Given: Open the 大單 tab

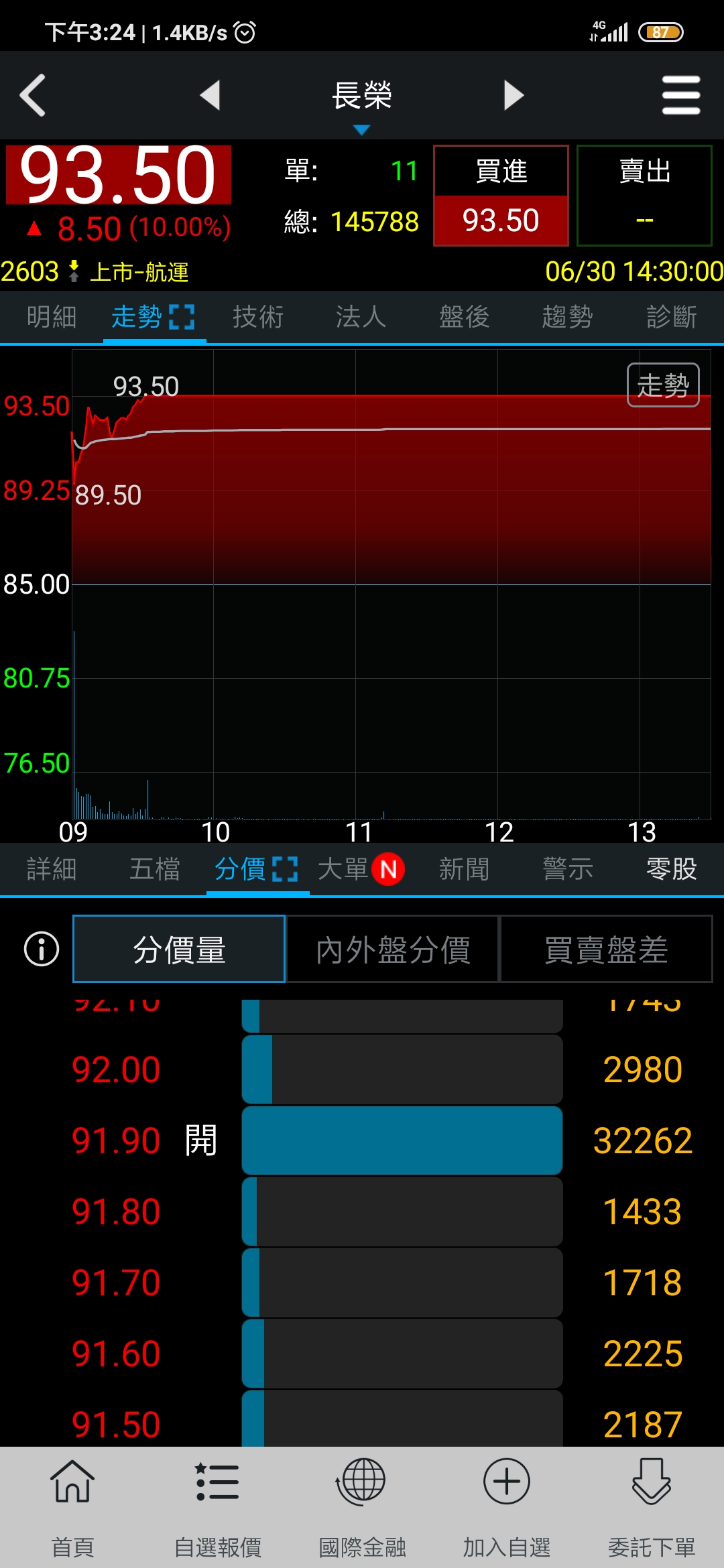Looking at the screenshot, I should click(361, 869).
